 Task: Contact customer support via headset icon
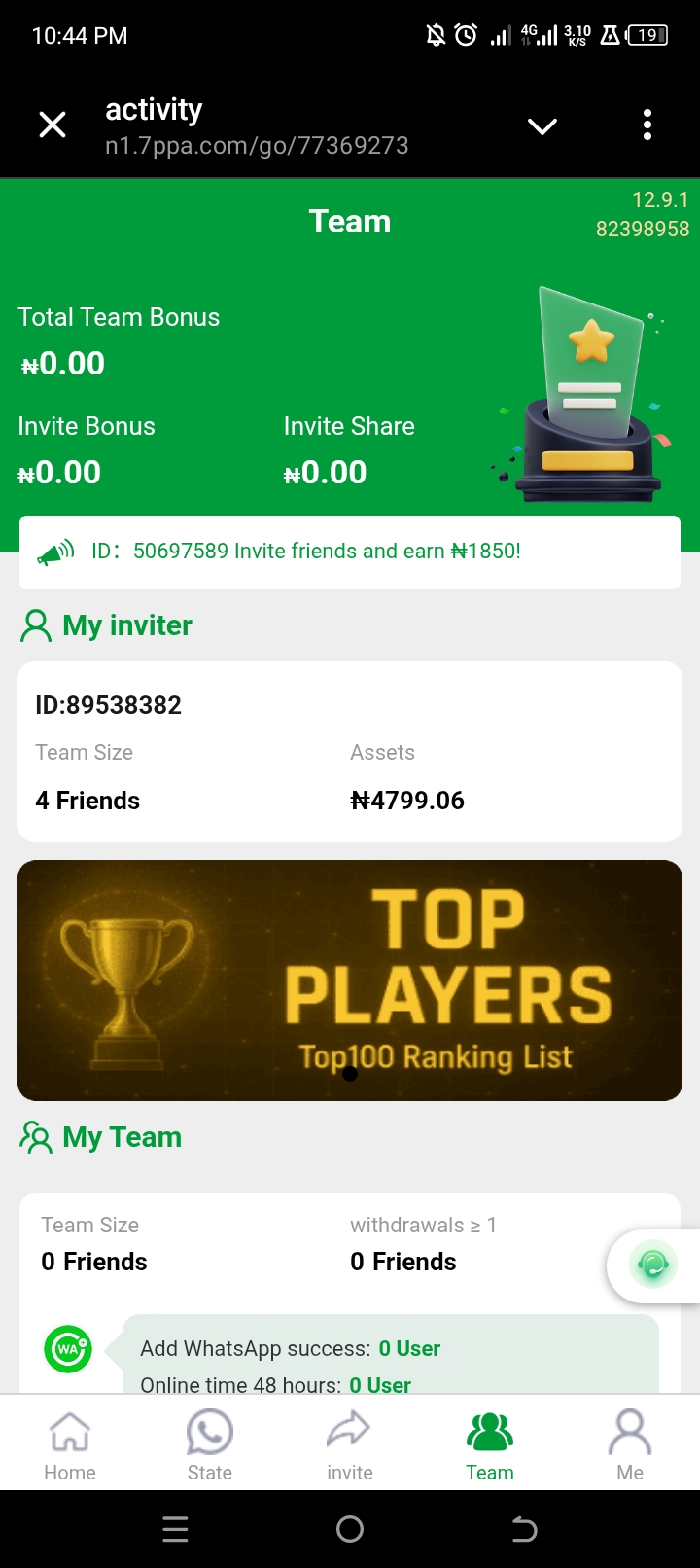pos(653,1265)
